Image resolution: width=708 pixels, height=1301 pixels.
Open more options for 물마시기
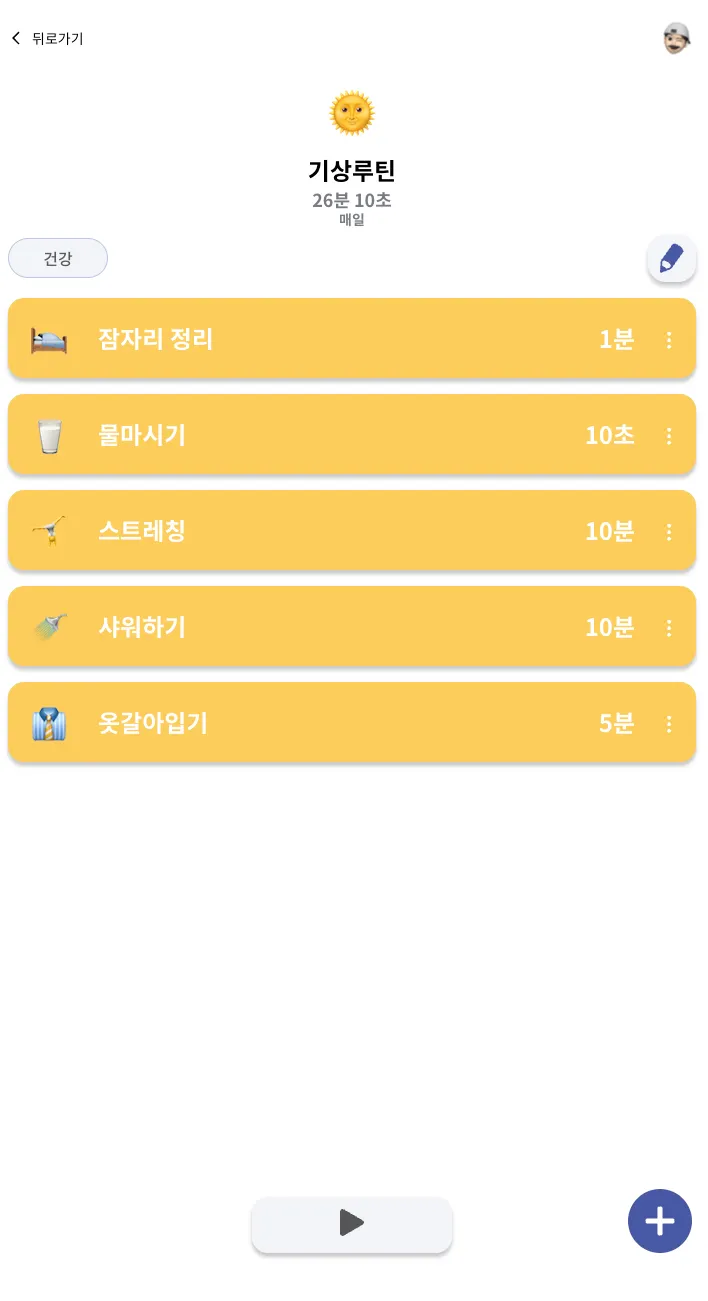coord(669,436)
